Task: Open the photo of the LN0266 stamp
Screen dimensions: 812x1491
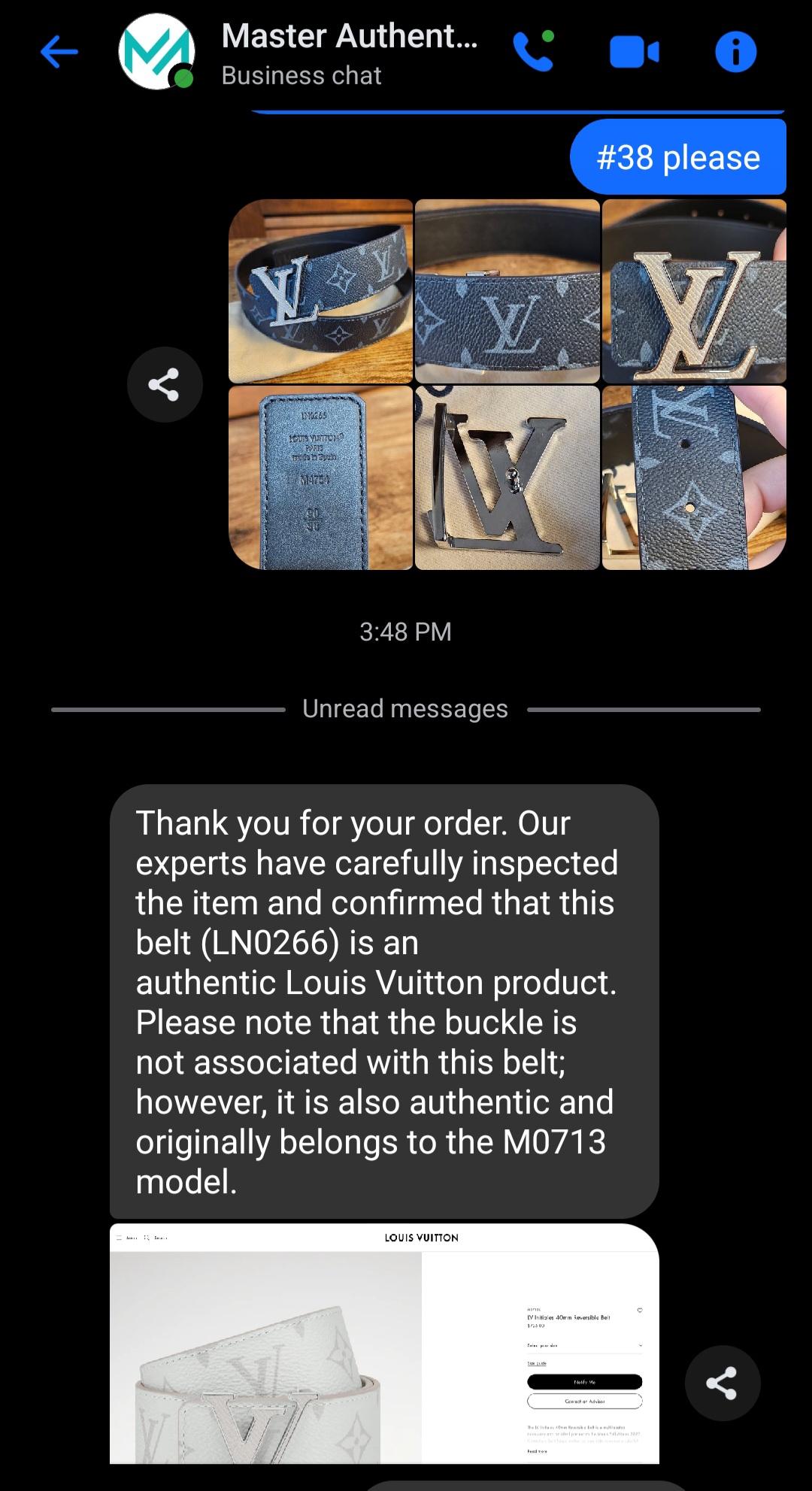Action: (321, 478)
